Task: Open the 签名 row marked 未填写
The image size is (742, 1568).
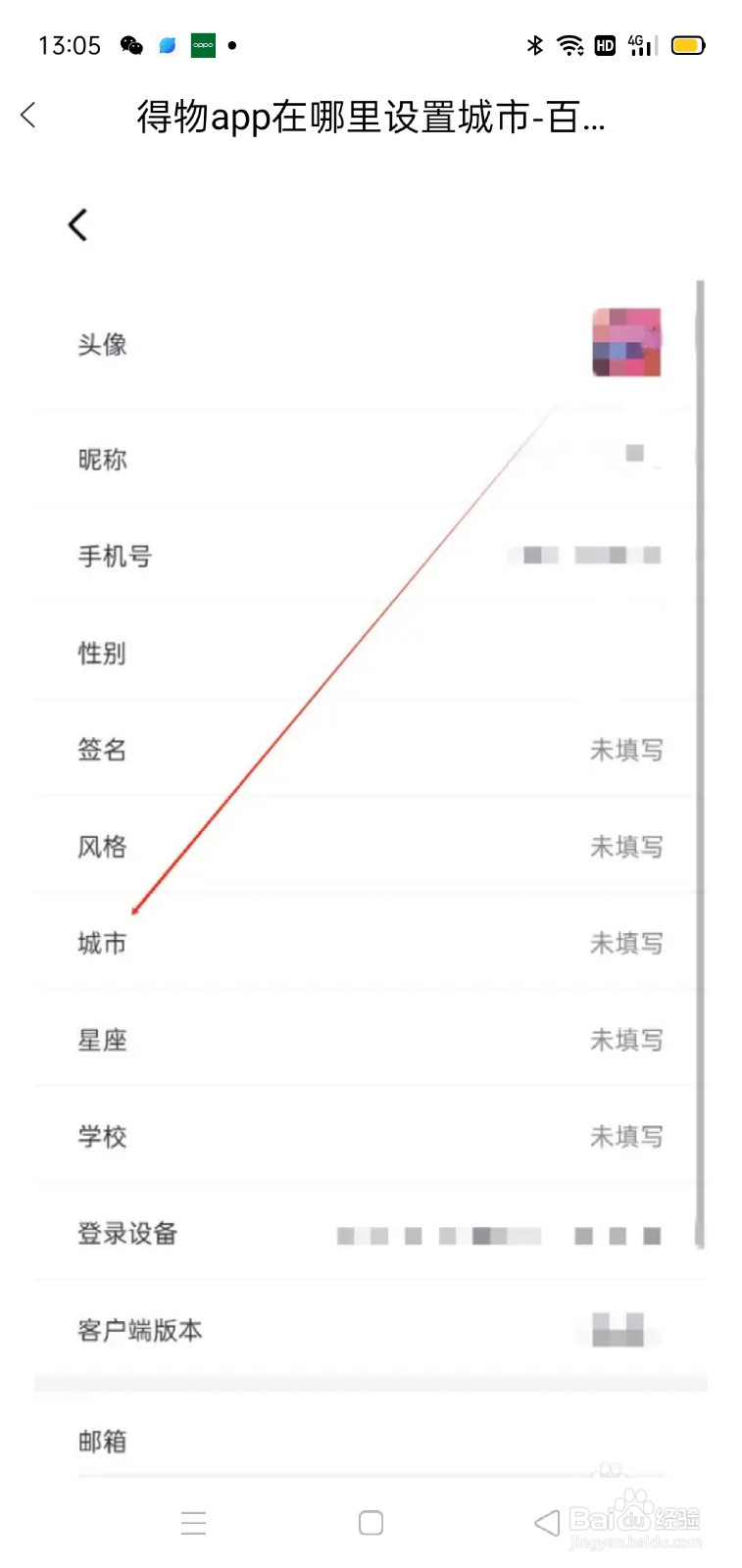Action: pos(371,750)
